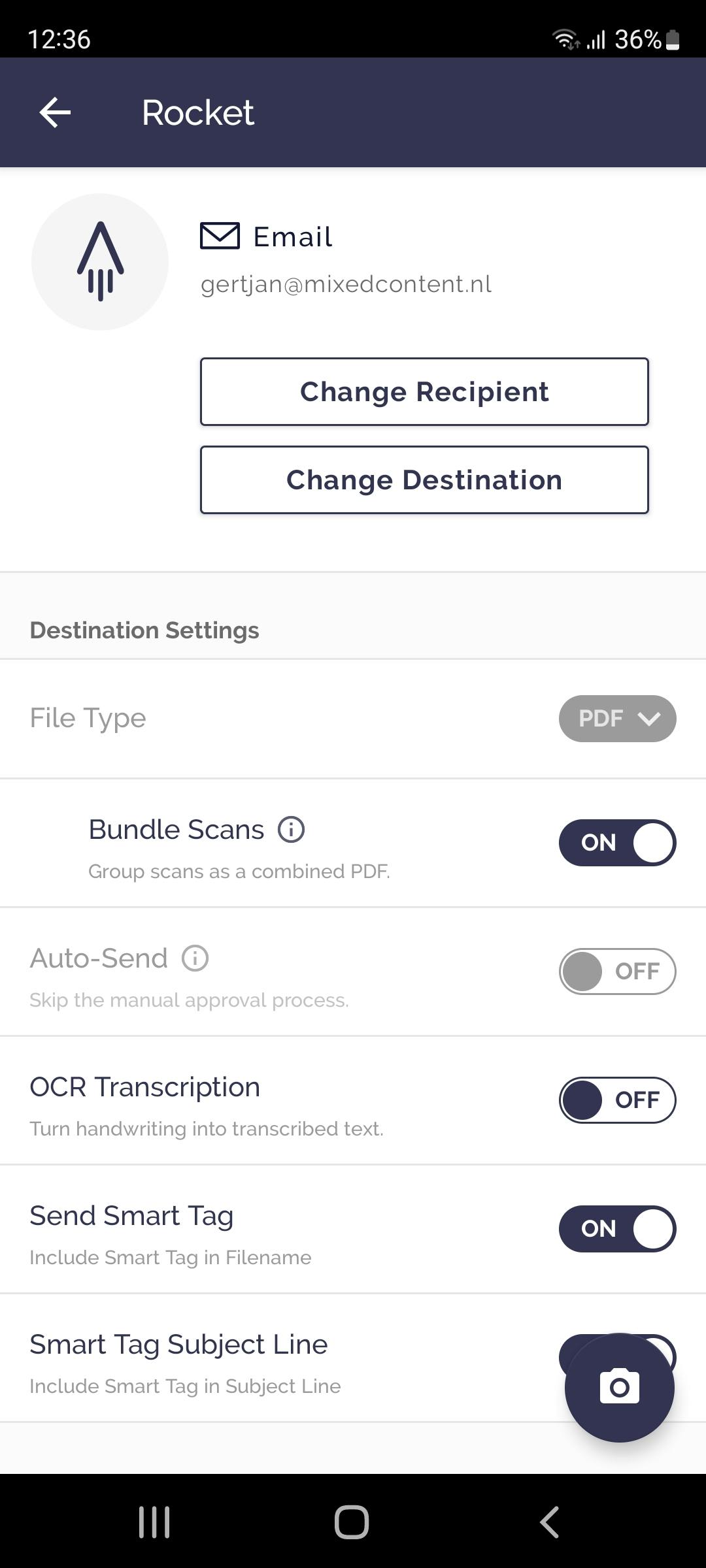Image resolution: width=706 pixels, height=1568 pixels.
Task: Show info about Bundle Scans
Action: pyautogui.click(x=291, y=830)
